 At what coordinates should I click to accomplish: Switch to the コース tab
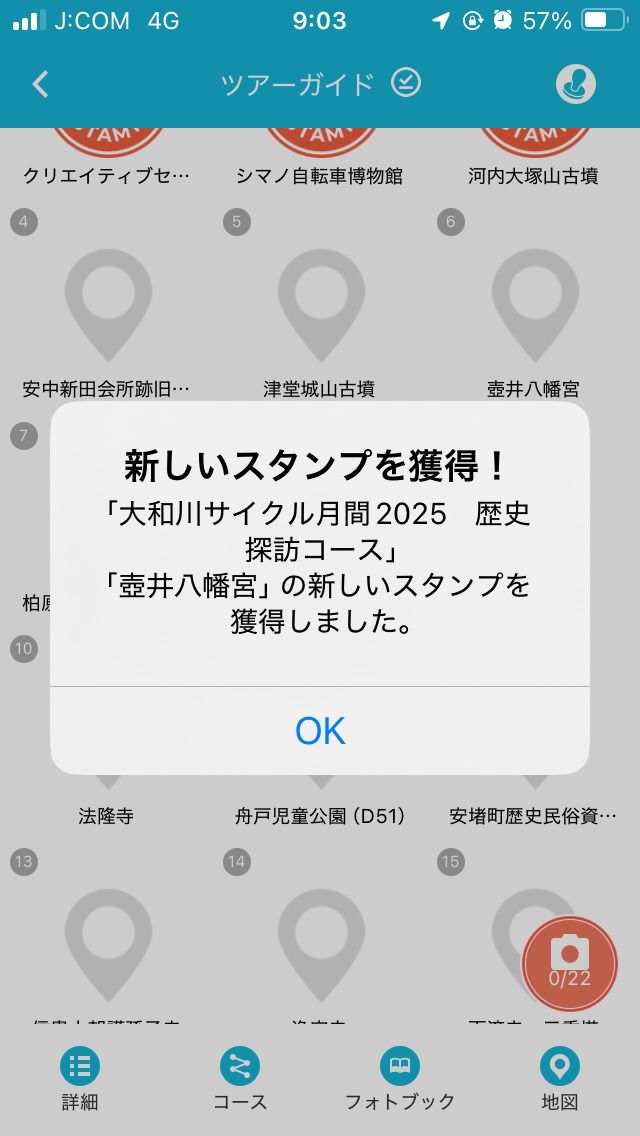(x=240, y=1080)
